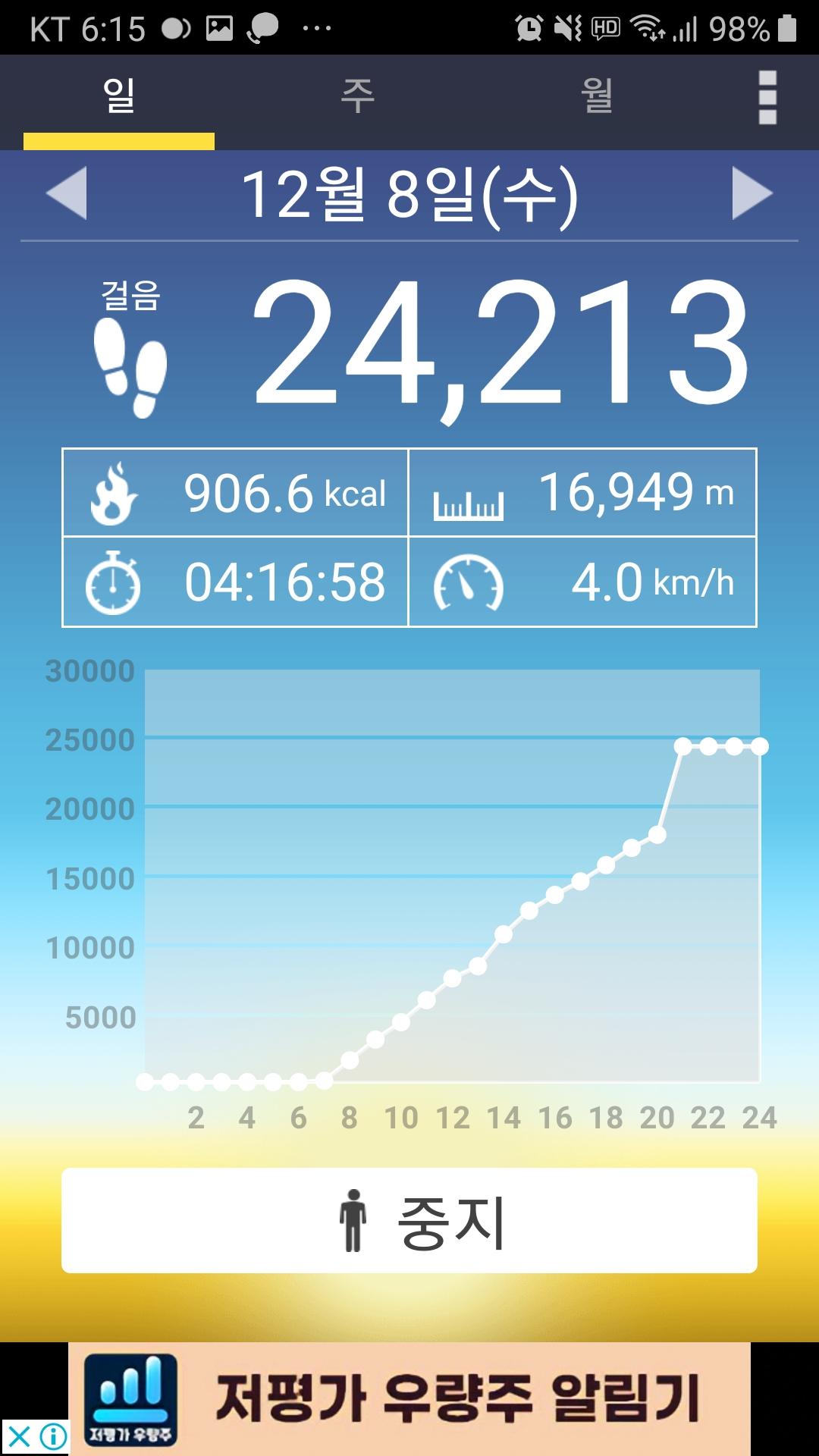Close the bottom ad banner
The width and height of the screenshot is (819, 1456).
pyautogui.click(x=19, y=1436)
